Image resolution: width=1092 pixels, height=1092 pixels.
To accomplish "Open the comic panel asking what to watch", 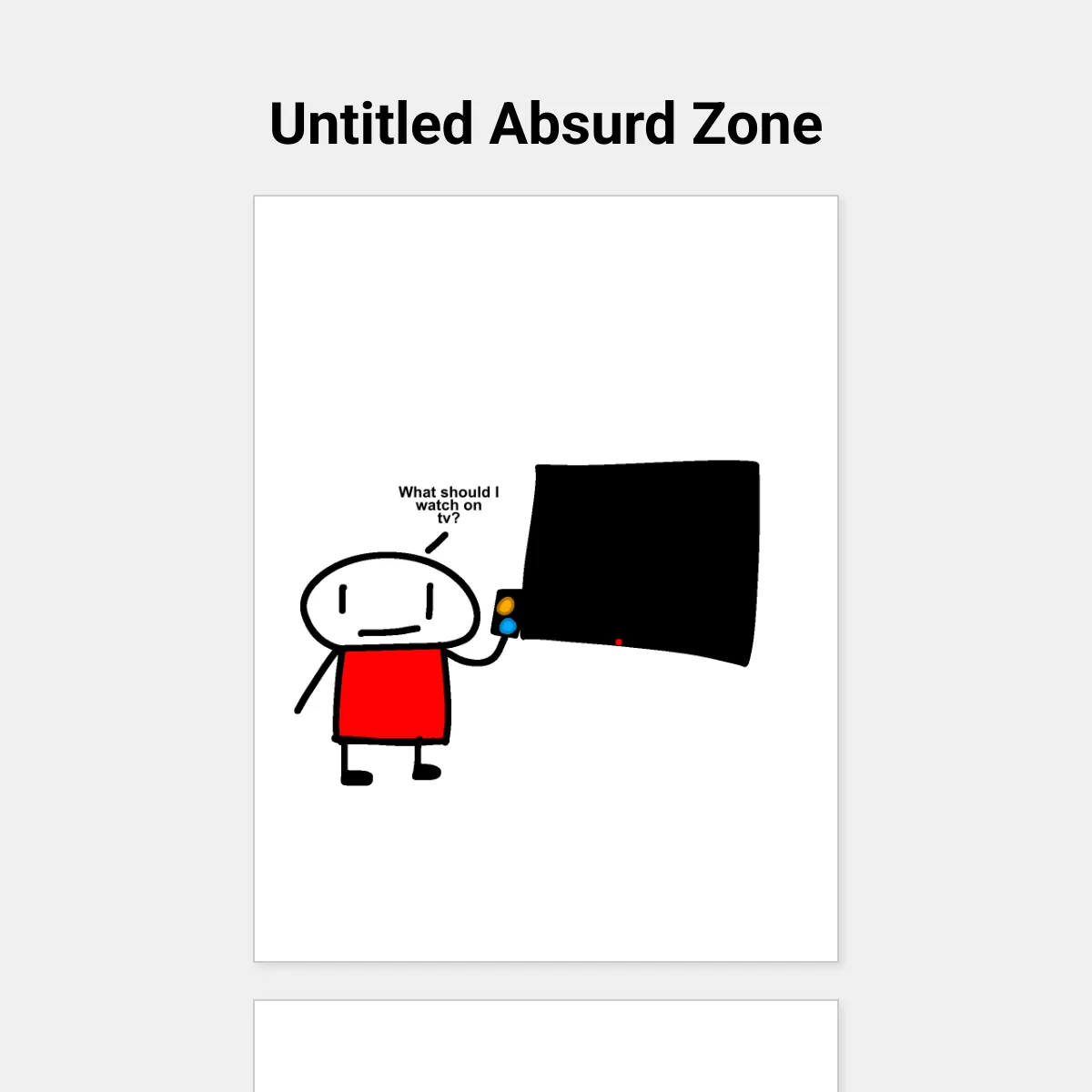I will tap(546, 579).
